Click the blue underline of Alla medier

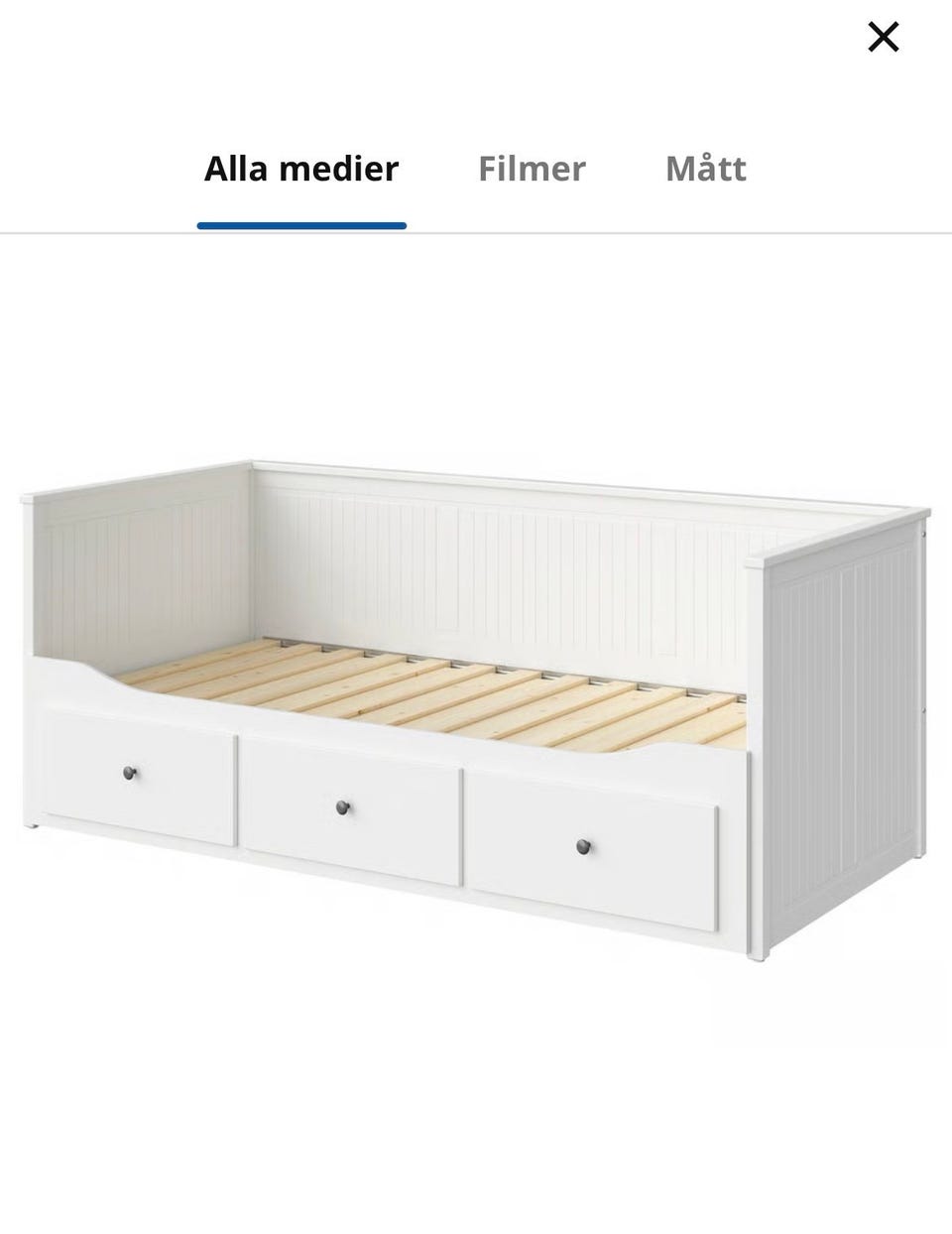[x=300, y=225]
